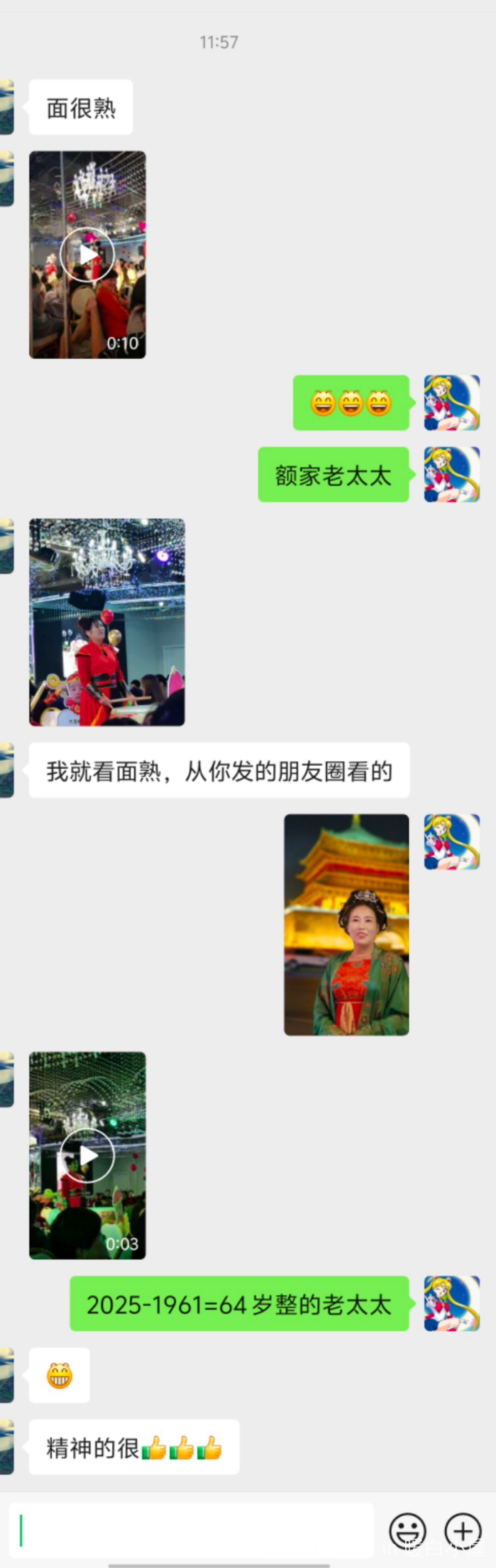Open the plus attachments menu

[x=463, y=1530]
